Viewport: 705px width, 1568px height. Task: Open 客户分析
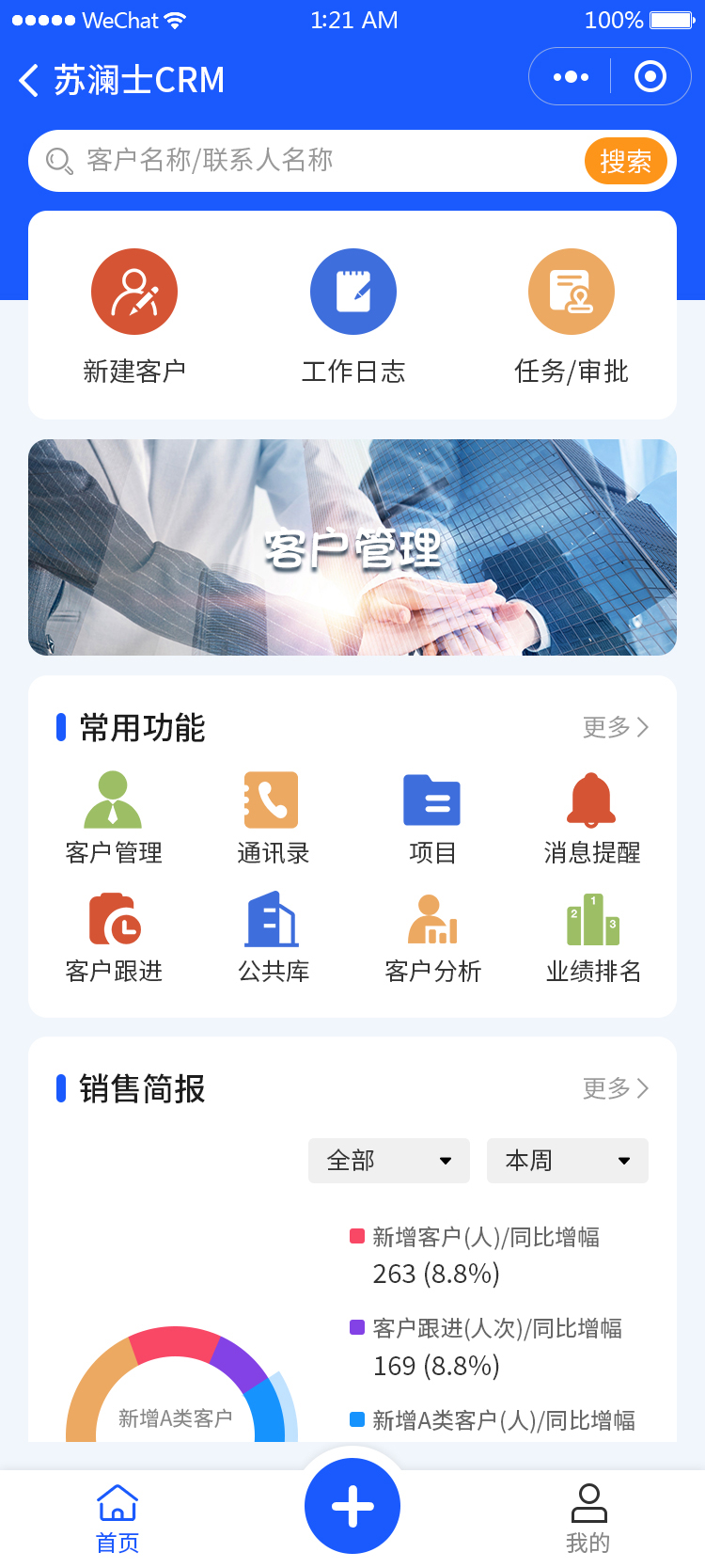pos(432,935)
